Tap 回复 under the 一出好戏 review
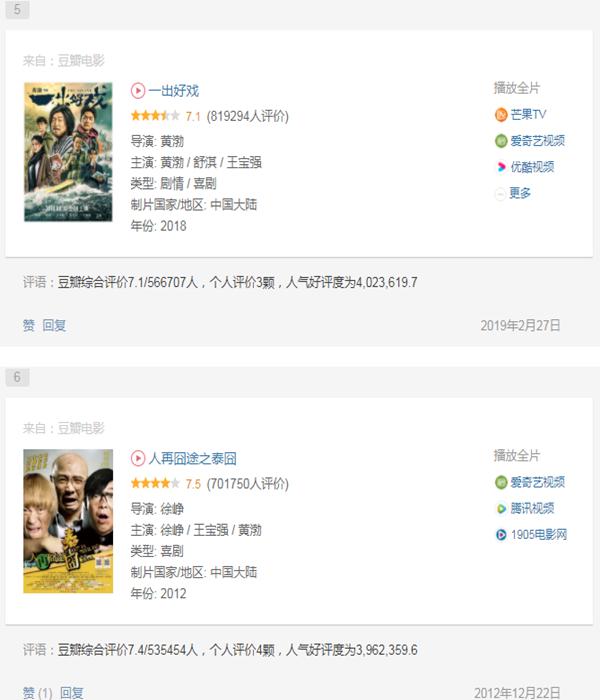The image size is (600, 700). [54, 325]
